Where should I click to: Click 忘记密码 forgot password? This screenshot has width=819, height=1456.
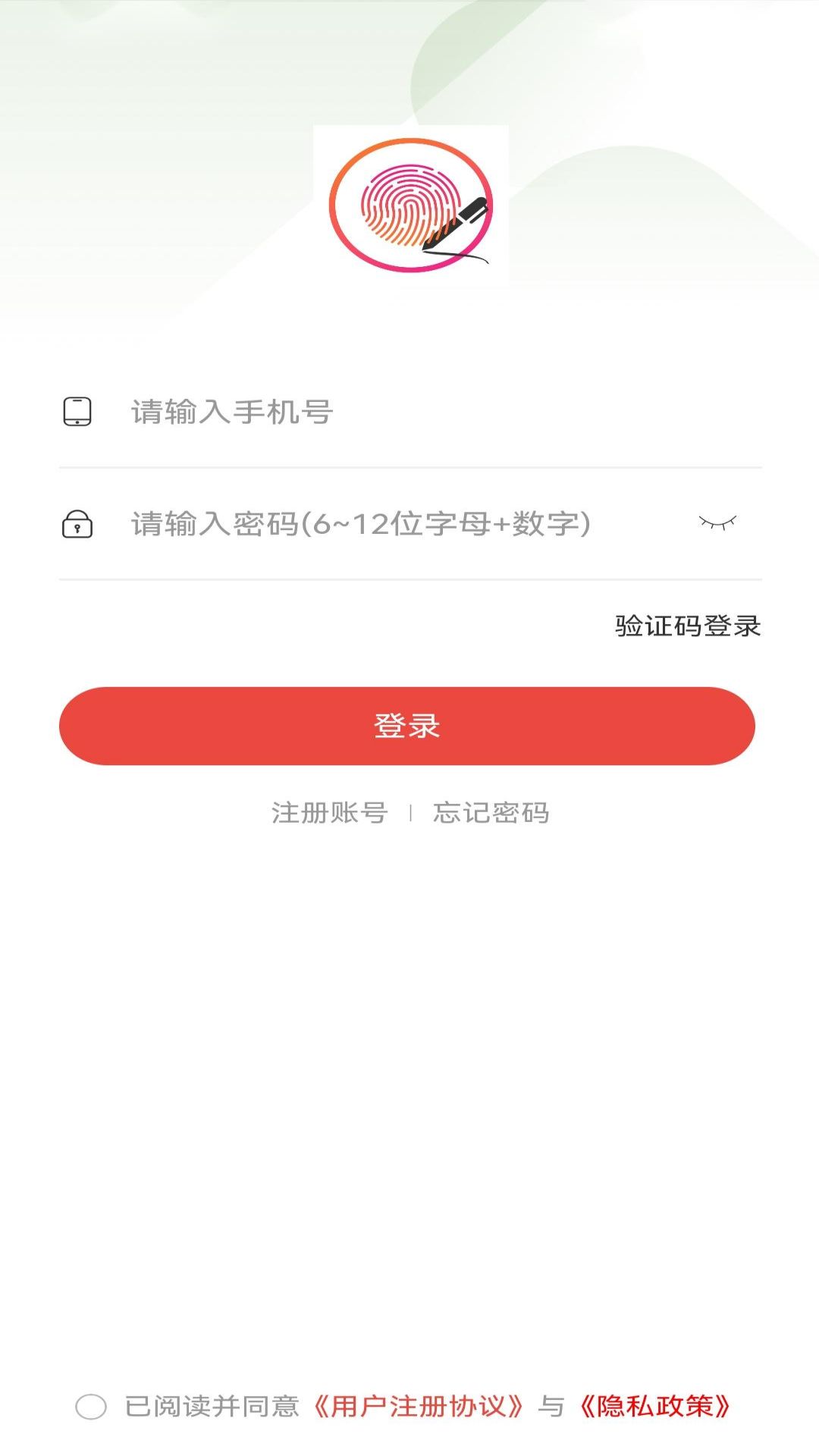tap(491, 813)
